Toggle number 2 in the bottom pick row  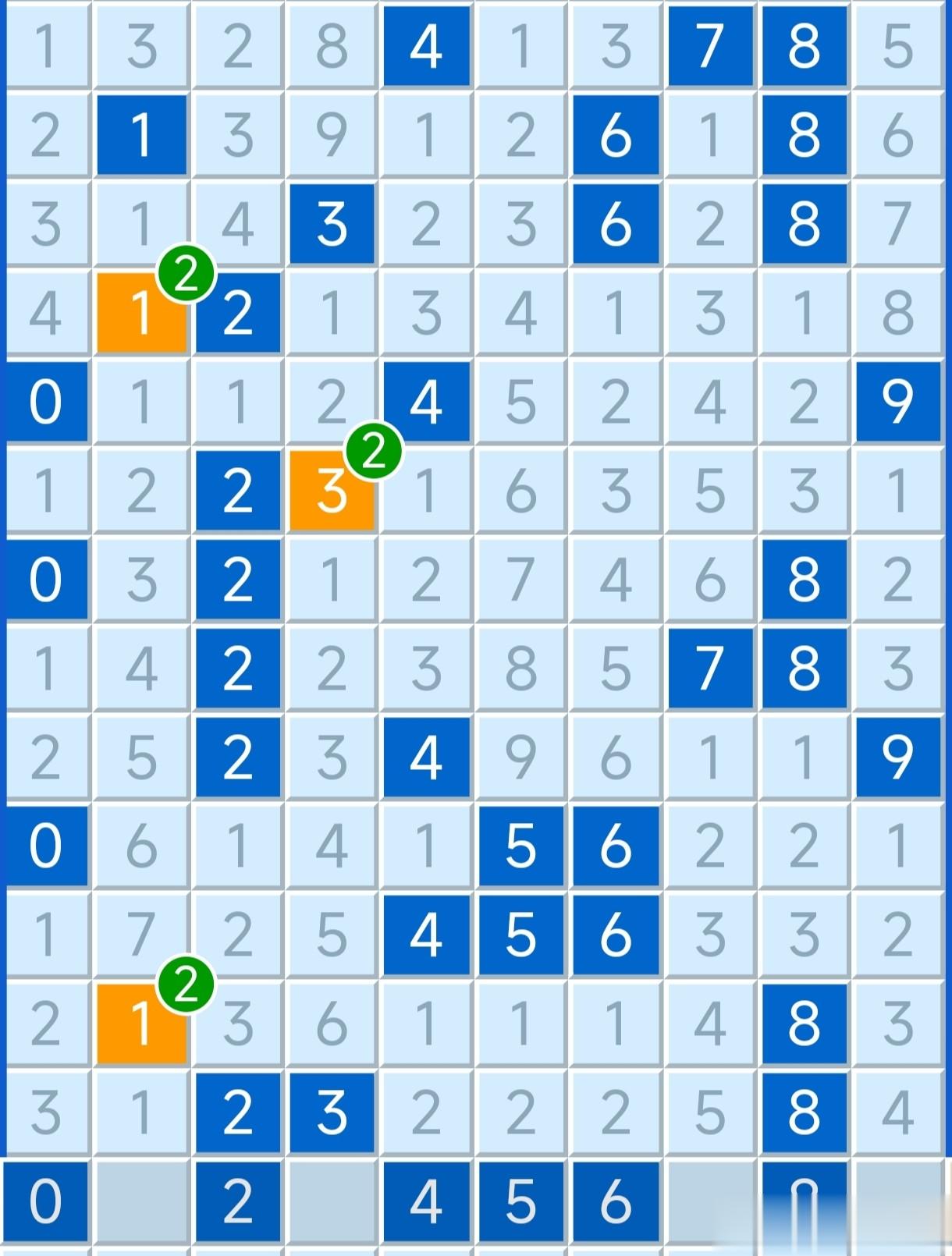pyautogui.click(x=237, y=1201)
